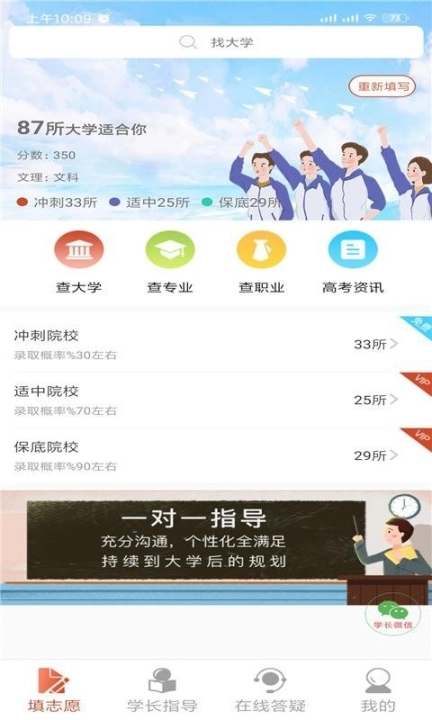
Task: Open 查大学 shortcut
Action: 79,263
